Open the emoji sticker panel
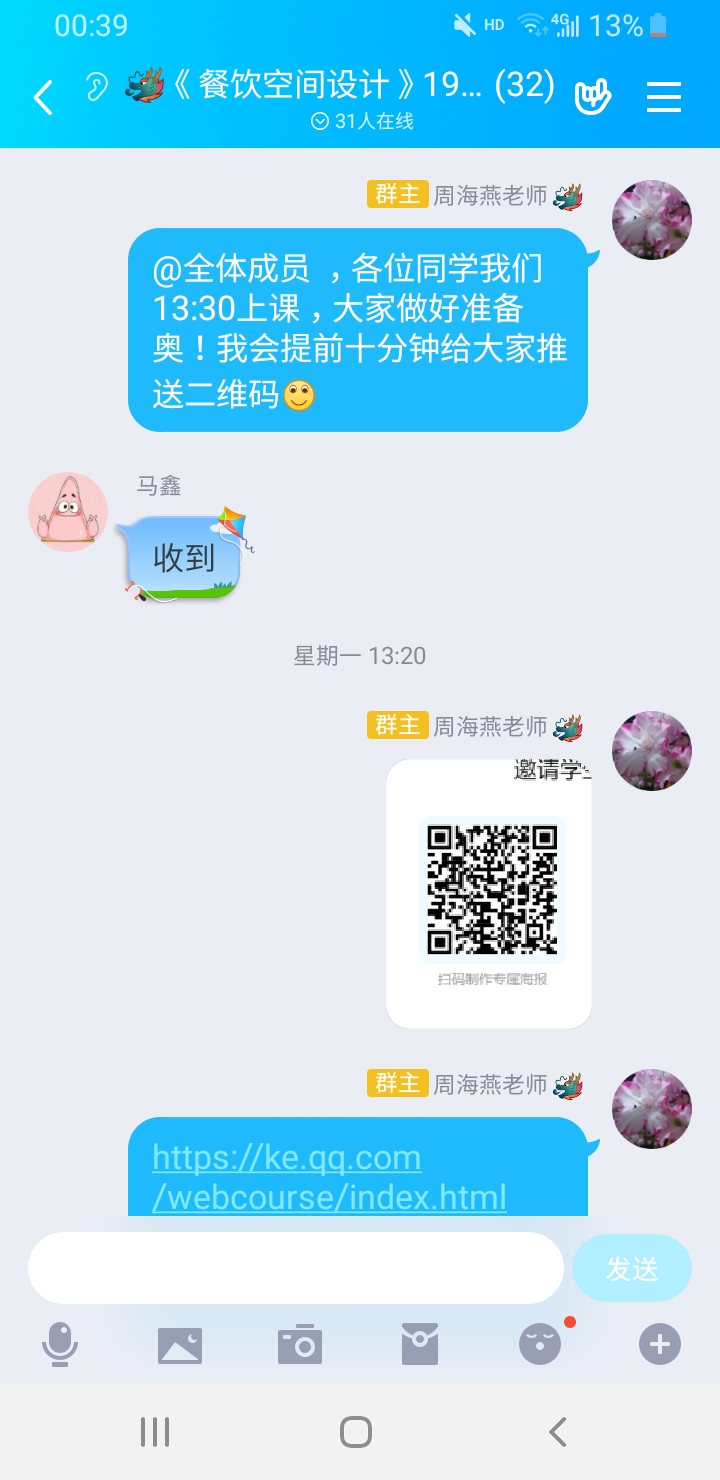 click(540, 1345)
